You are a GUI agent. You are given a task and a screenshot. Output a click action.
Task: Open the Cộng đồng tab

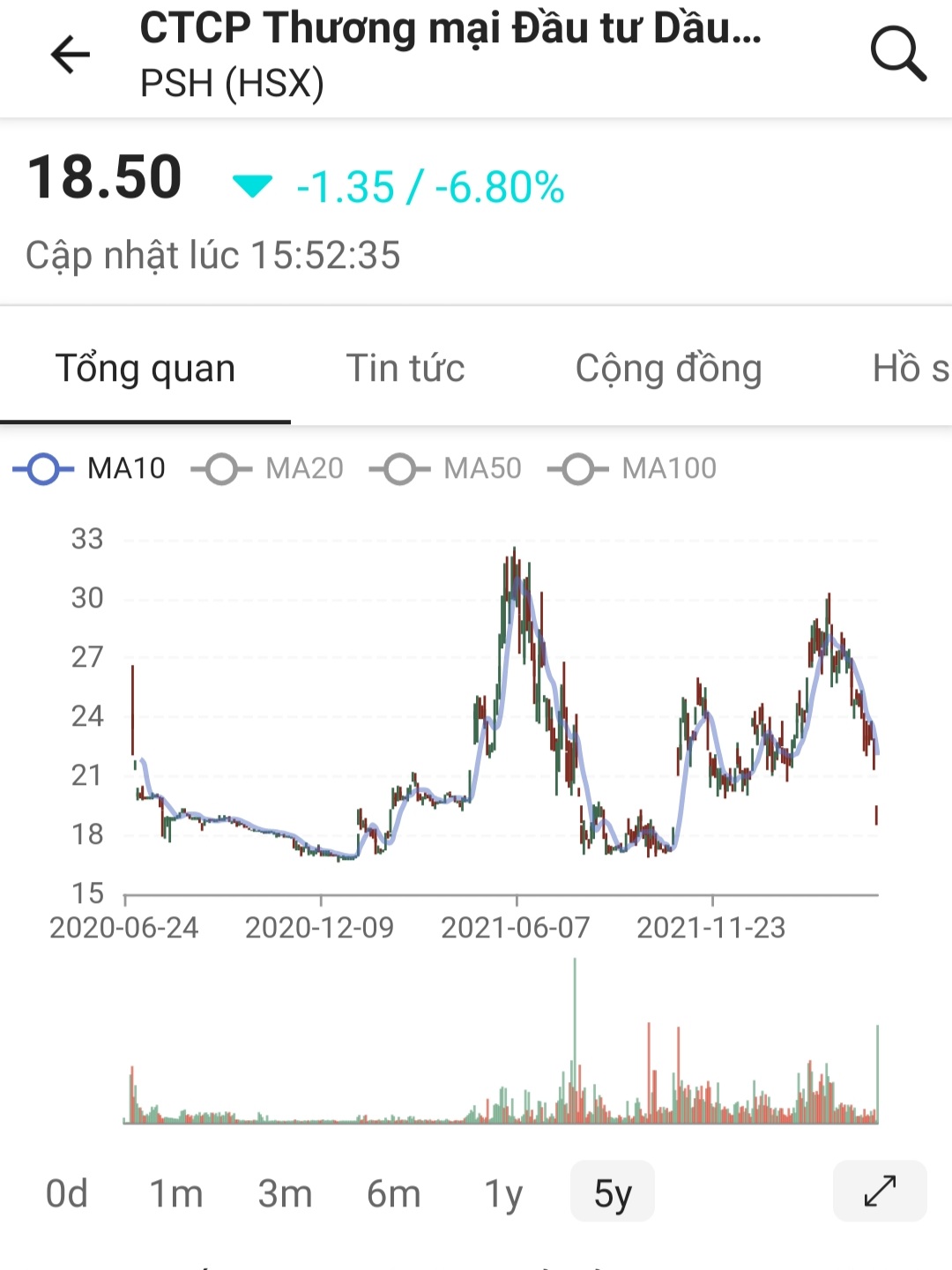[668, 369]
